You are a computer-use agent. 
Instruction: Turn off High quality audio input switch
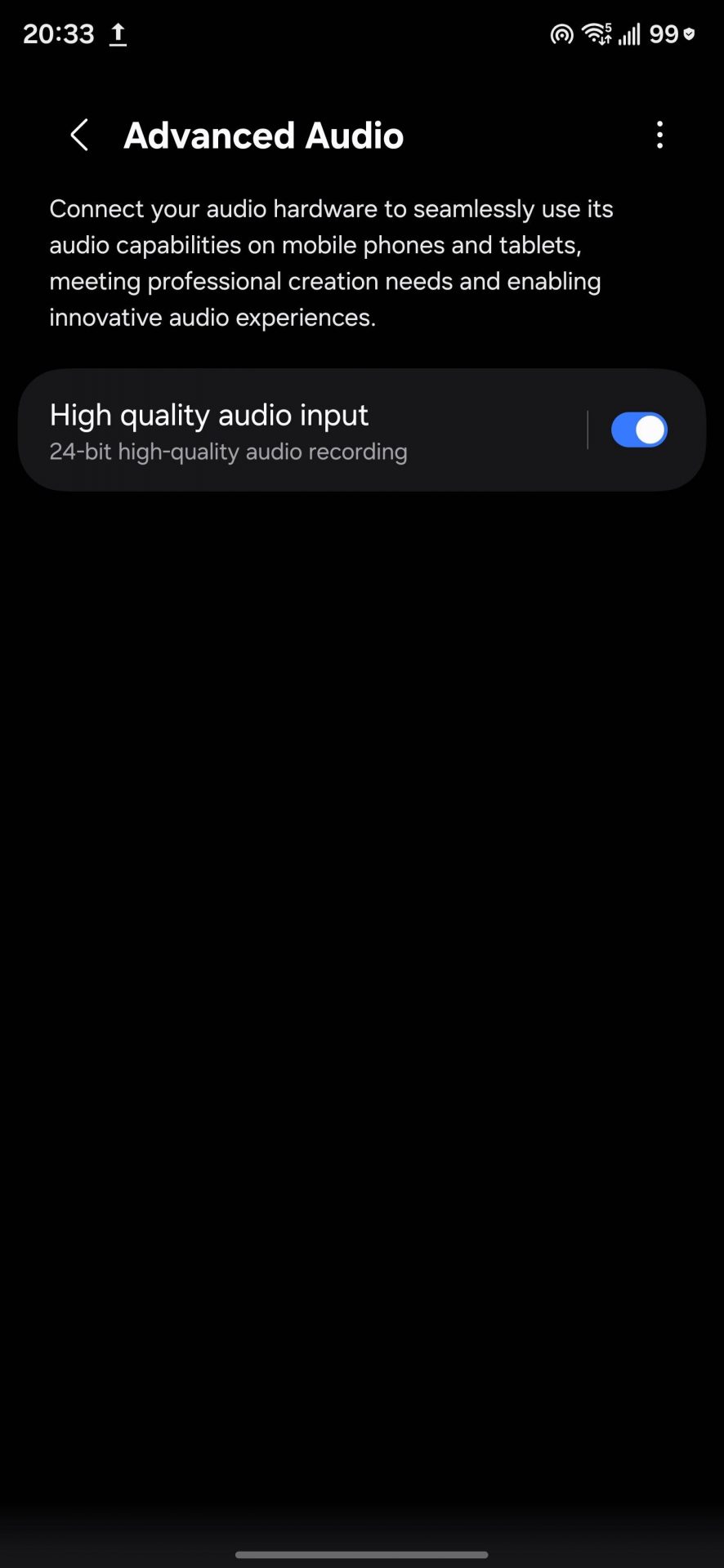click(639, 430)
